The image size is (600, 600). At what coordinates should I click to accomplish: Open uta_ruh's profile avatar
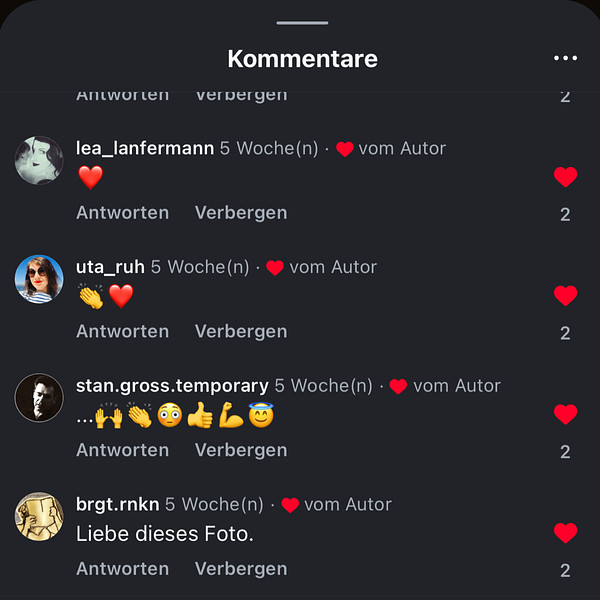coord(39,279)
